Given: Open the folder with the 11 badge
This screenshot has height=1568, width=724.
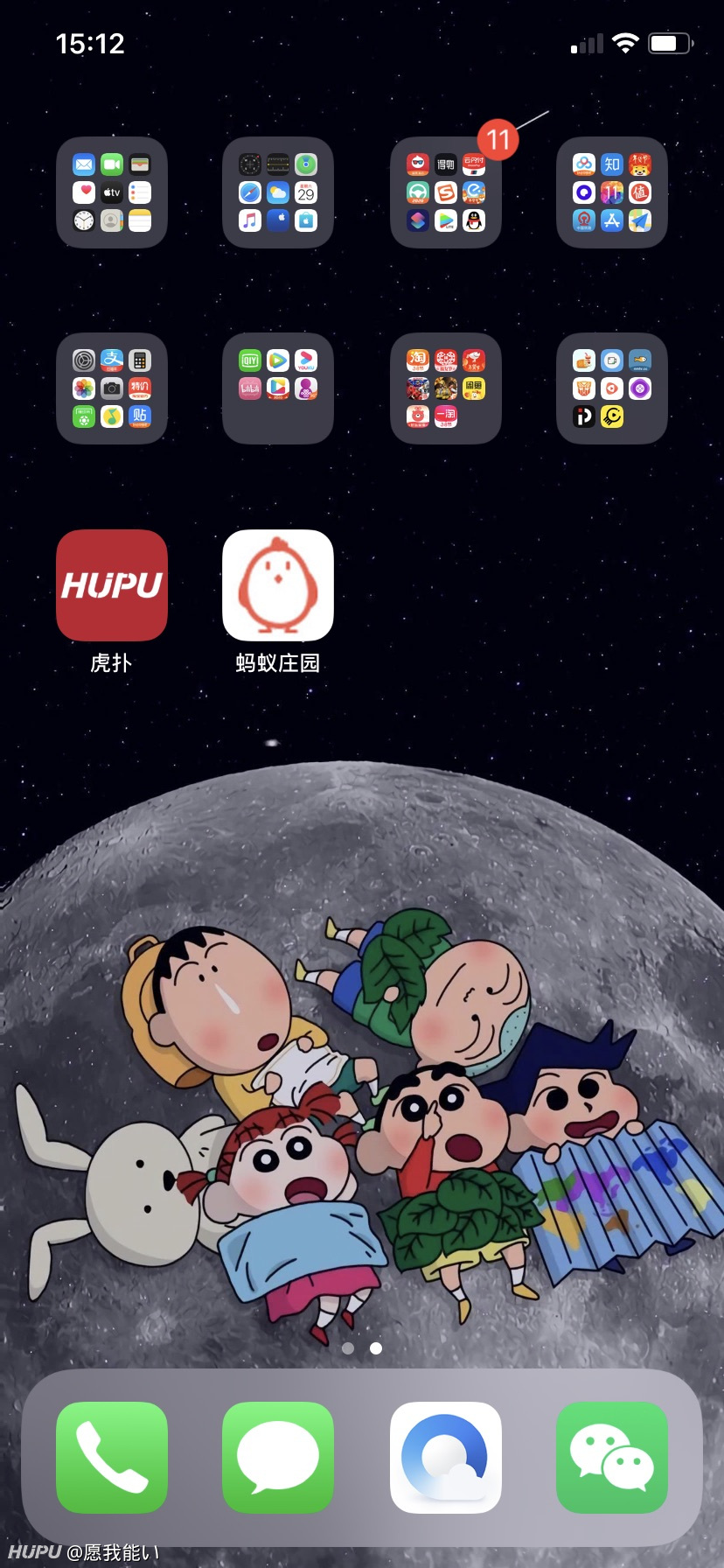Looking at the screenshot, I should 446,192.
